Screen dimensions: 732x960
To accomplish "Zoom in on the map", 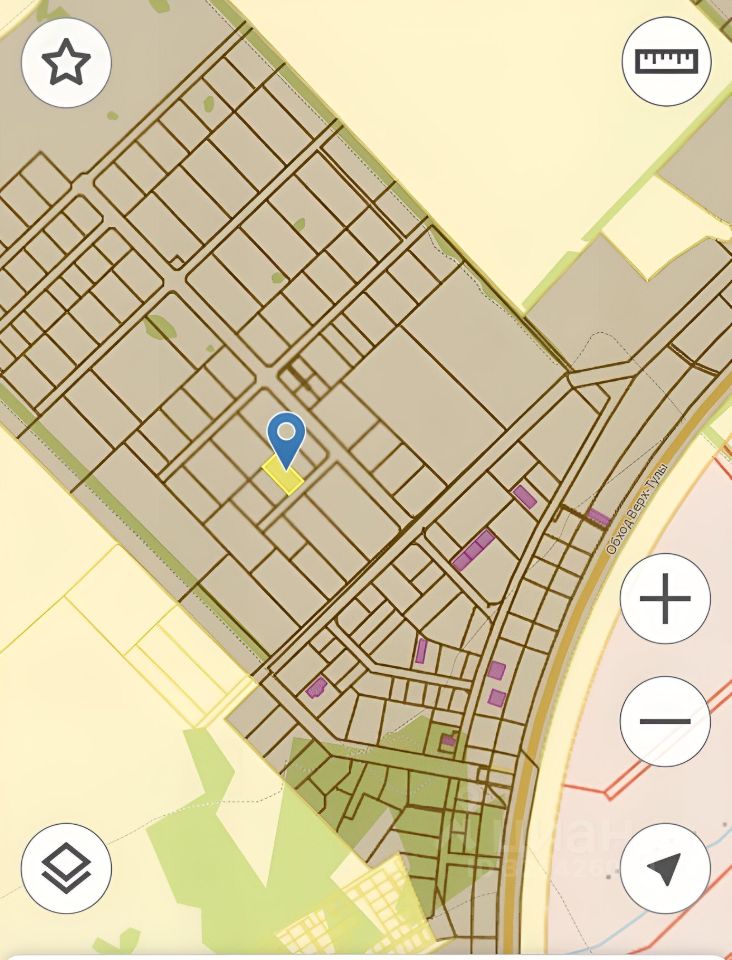I will [x=665, y=600].
